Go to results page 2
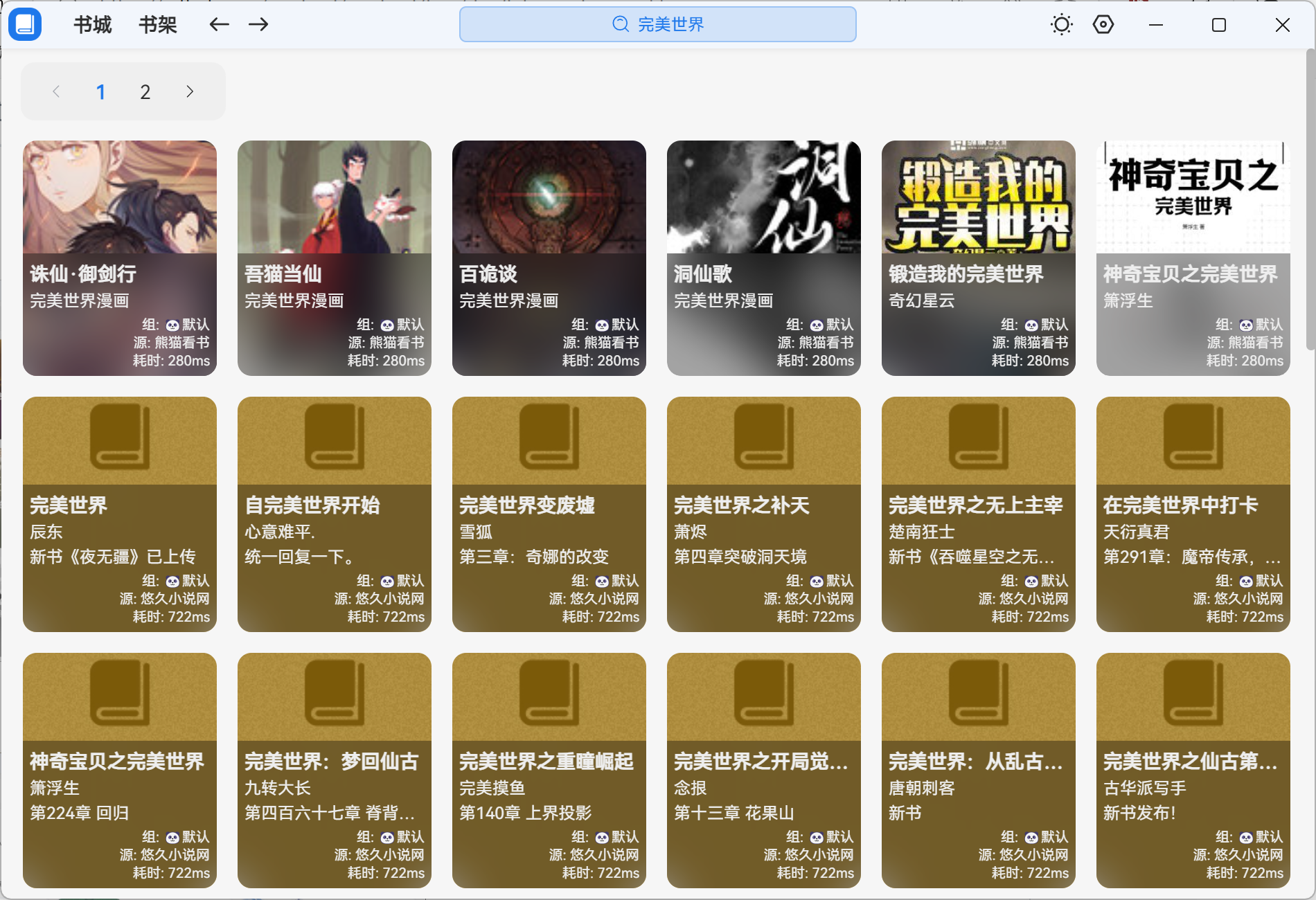This screenshot has width=1316, height=900. click(145, 92)
